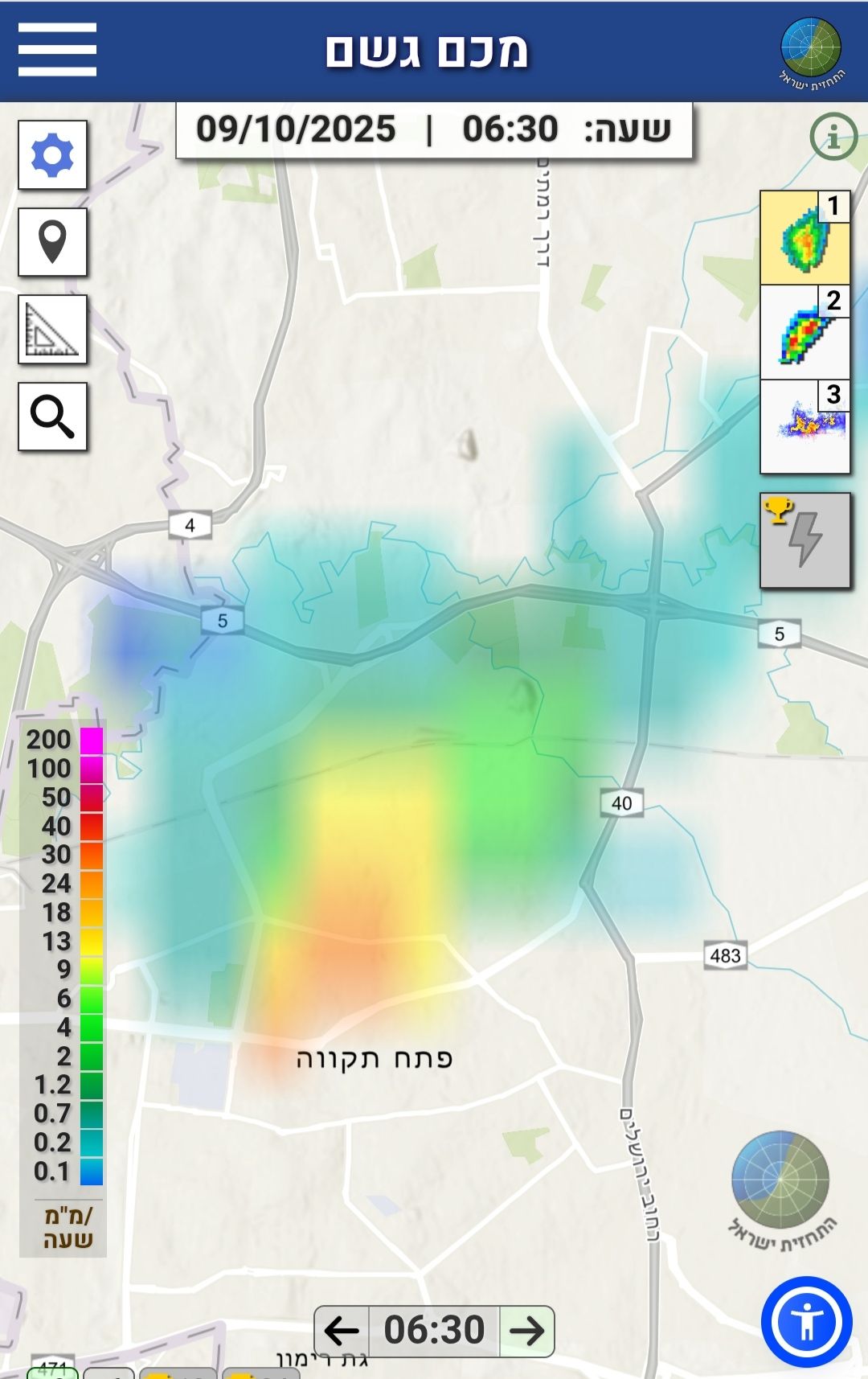
Task: Tap the location pin button
Action: 53,242
